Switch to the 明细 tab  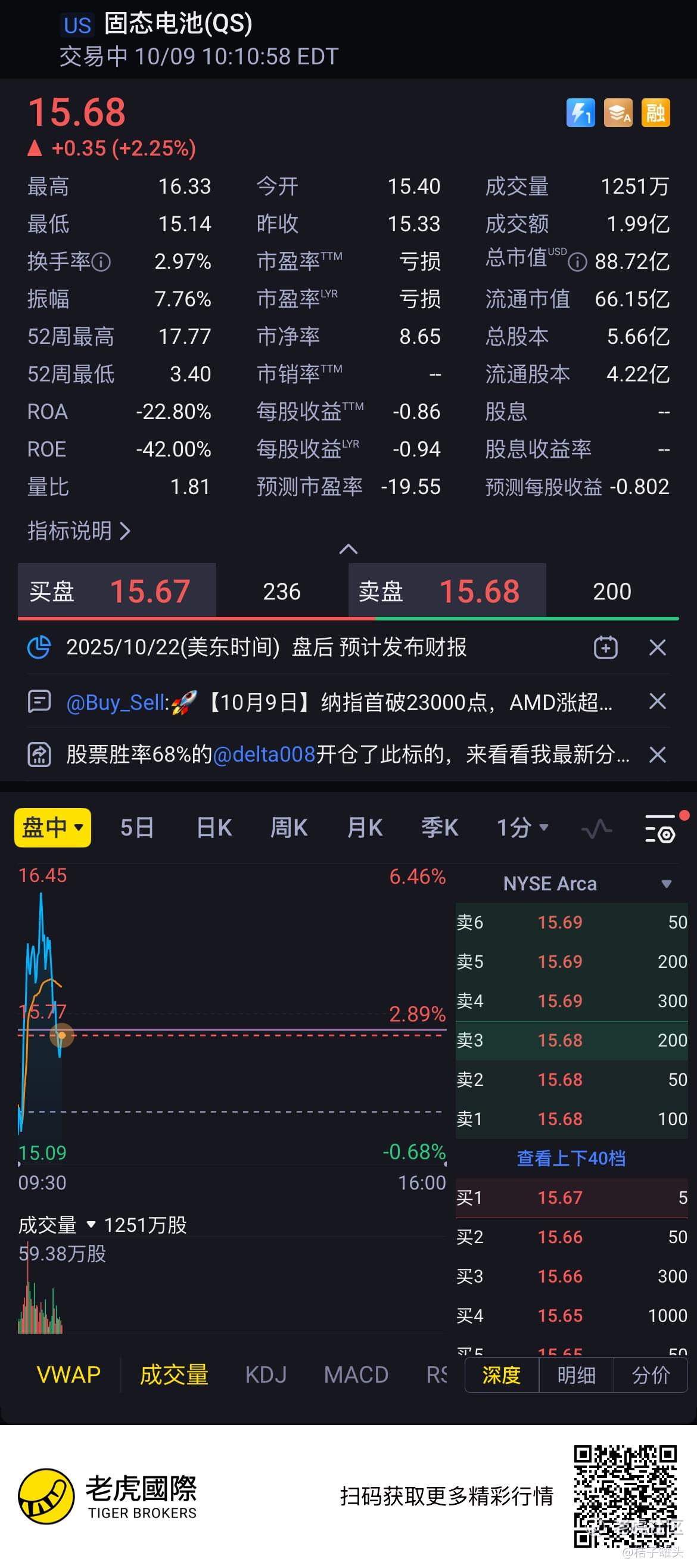(576, 1375)
